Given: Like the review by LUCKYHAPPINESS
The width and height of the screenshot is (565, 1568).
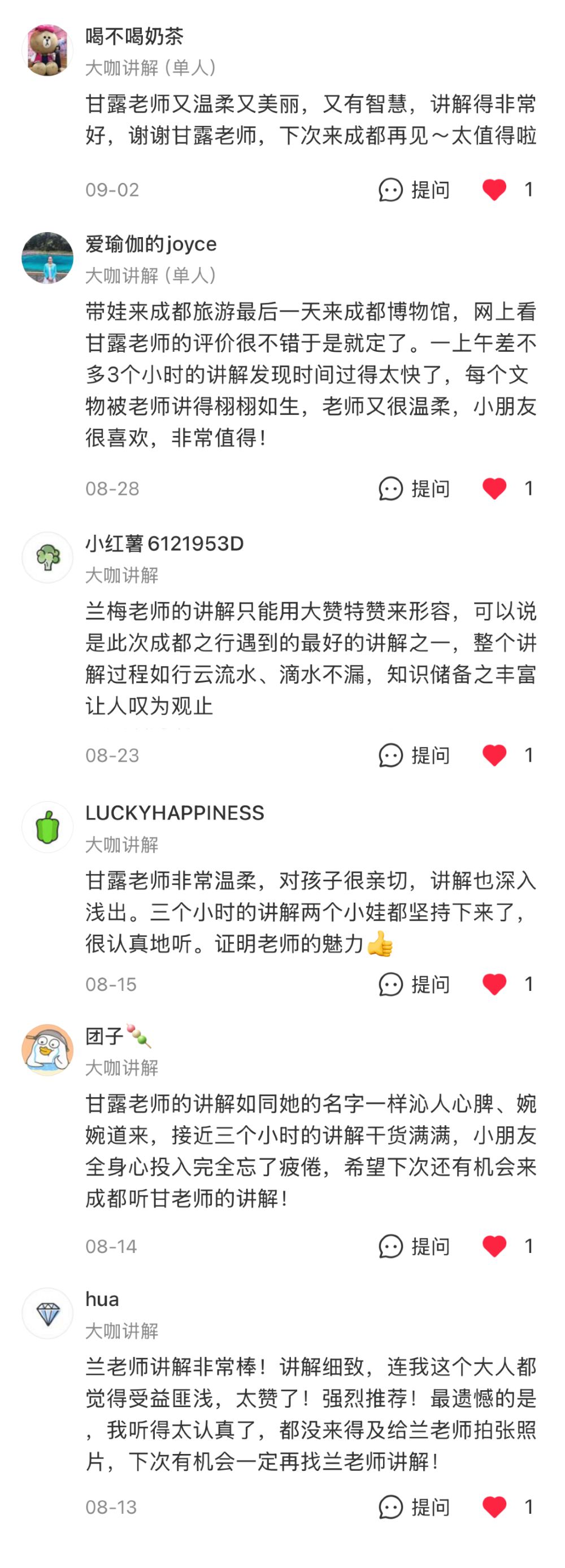Looking at the screenshot, I should pos(494,984).
